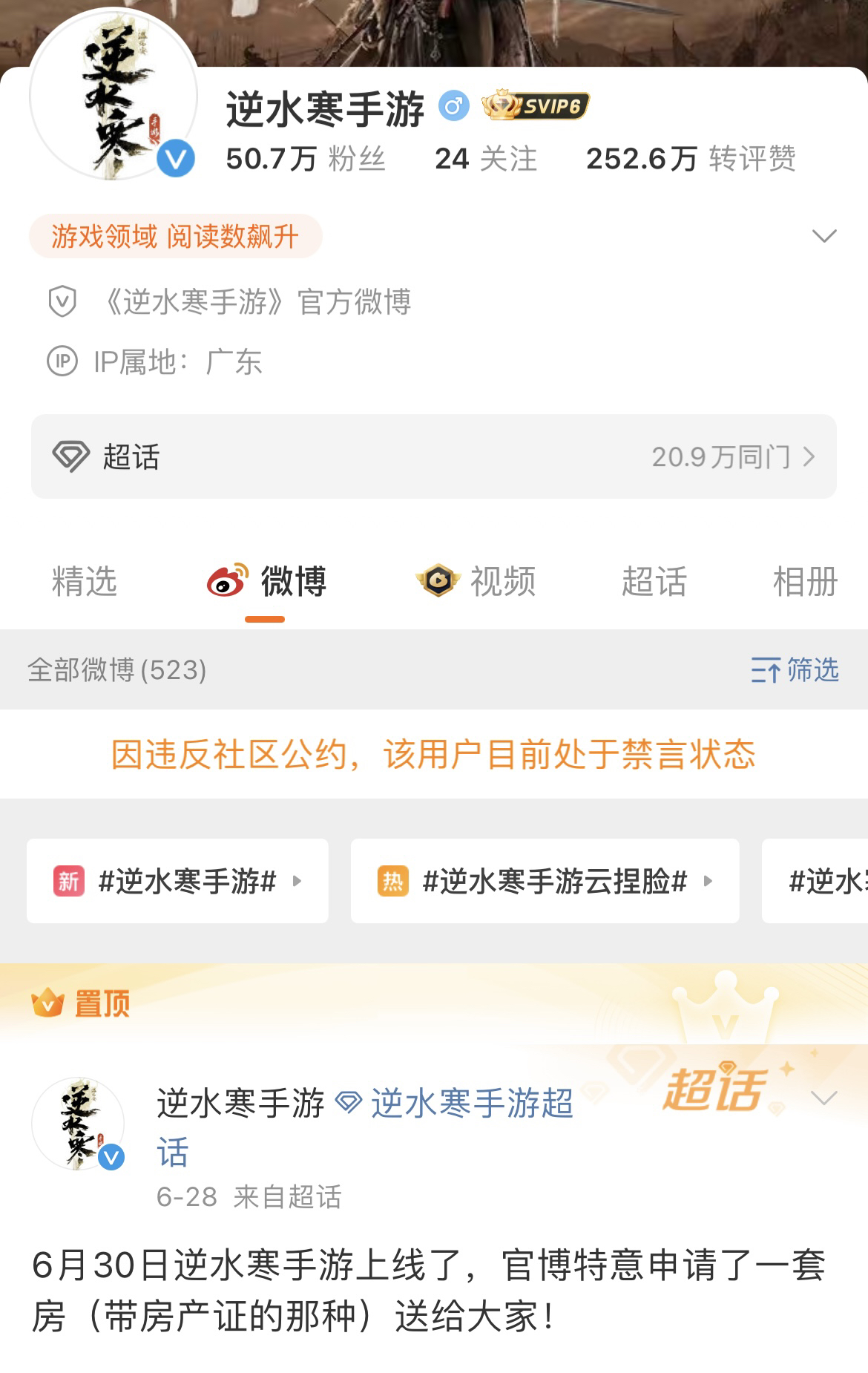Open the #逆水寒手游# topic chip
This screenshot has width=868, height=1373.
[x=177, y=881]
